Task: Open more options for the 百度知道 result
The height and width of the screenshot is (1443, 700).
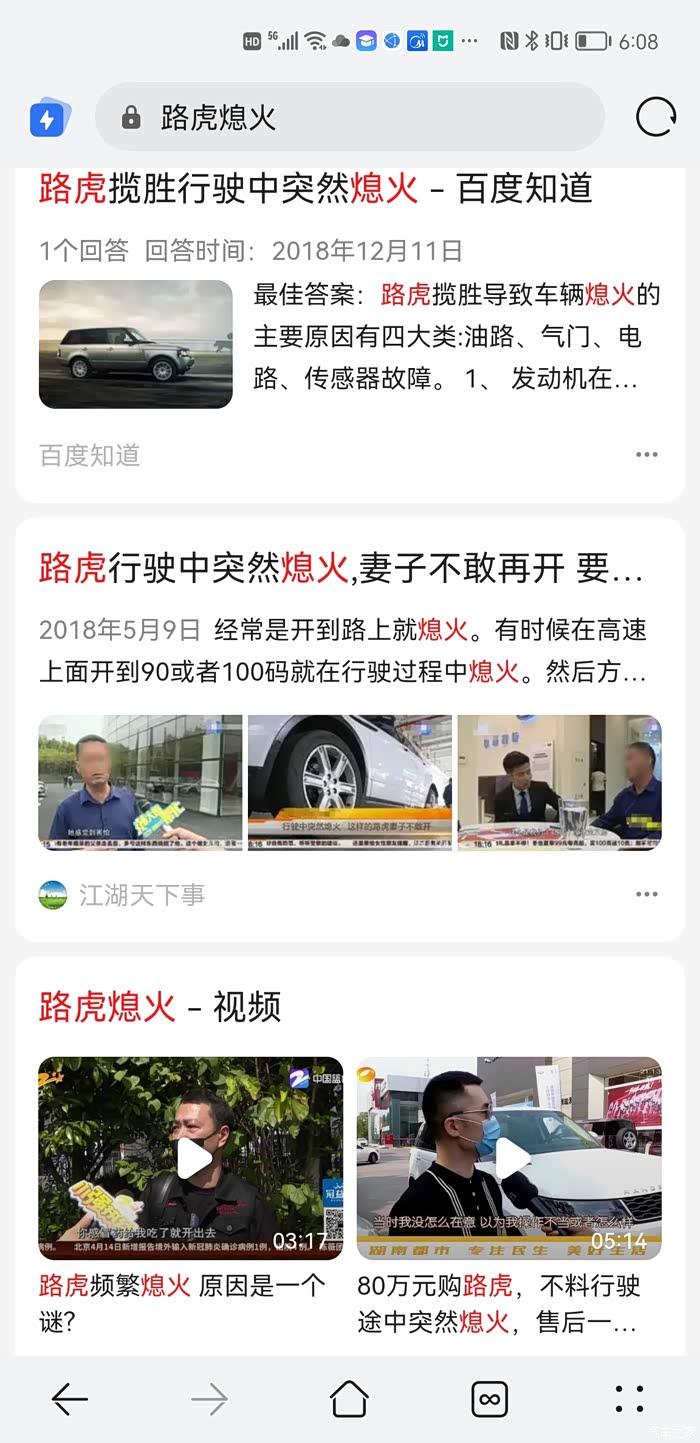Action: (x=647, y=455)
